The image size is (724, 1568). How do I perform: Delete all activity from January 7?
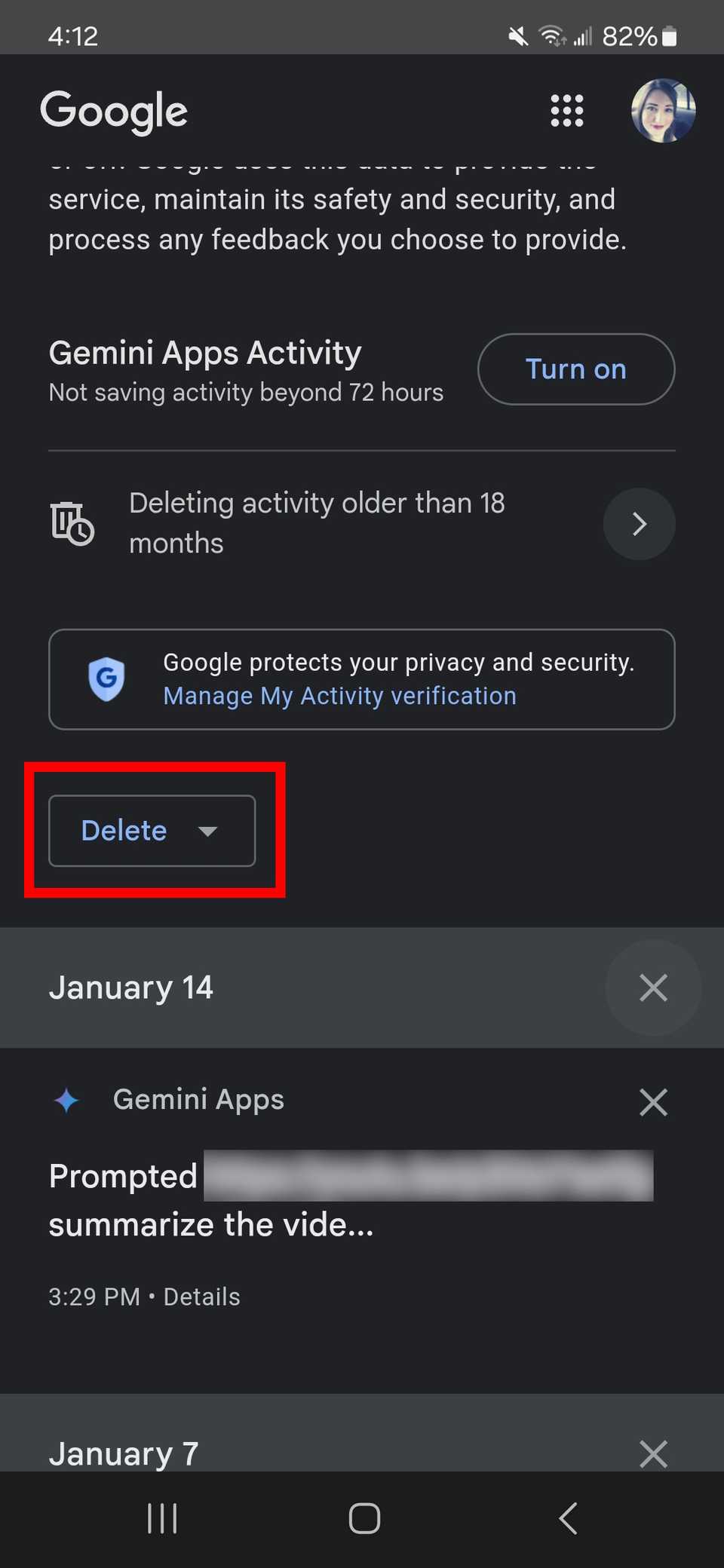653,1453
